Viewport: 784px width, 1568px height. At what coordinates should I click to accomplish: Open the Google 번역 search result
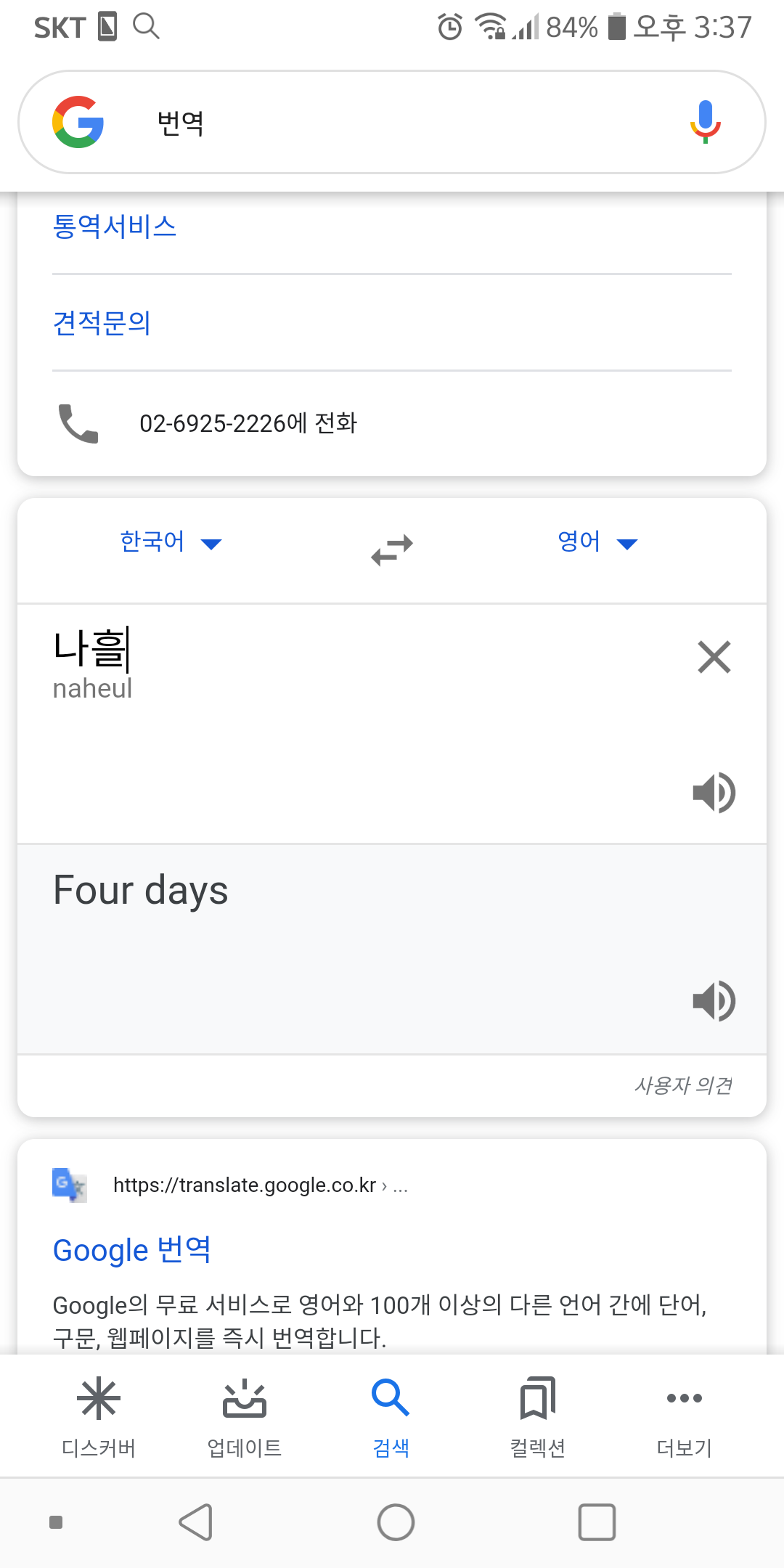(132, 1250)
